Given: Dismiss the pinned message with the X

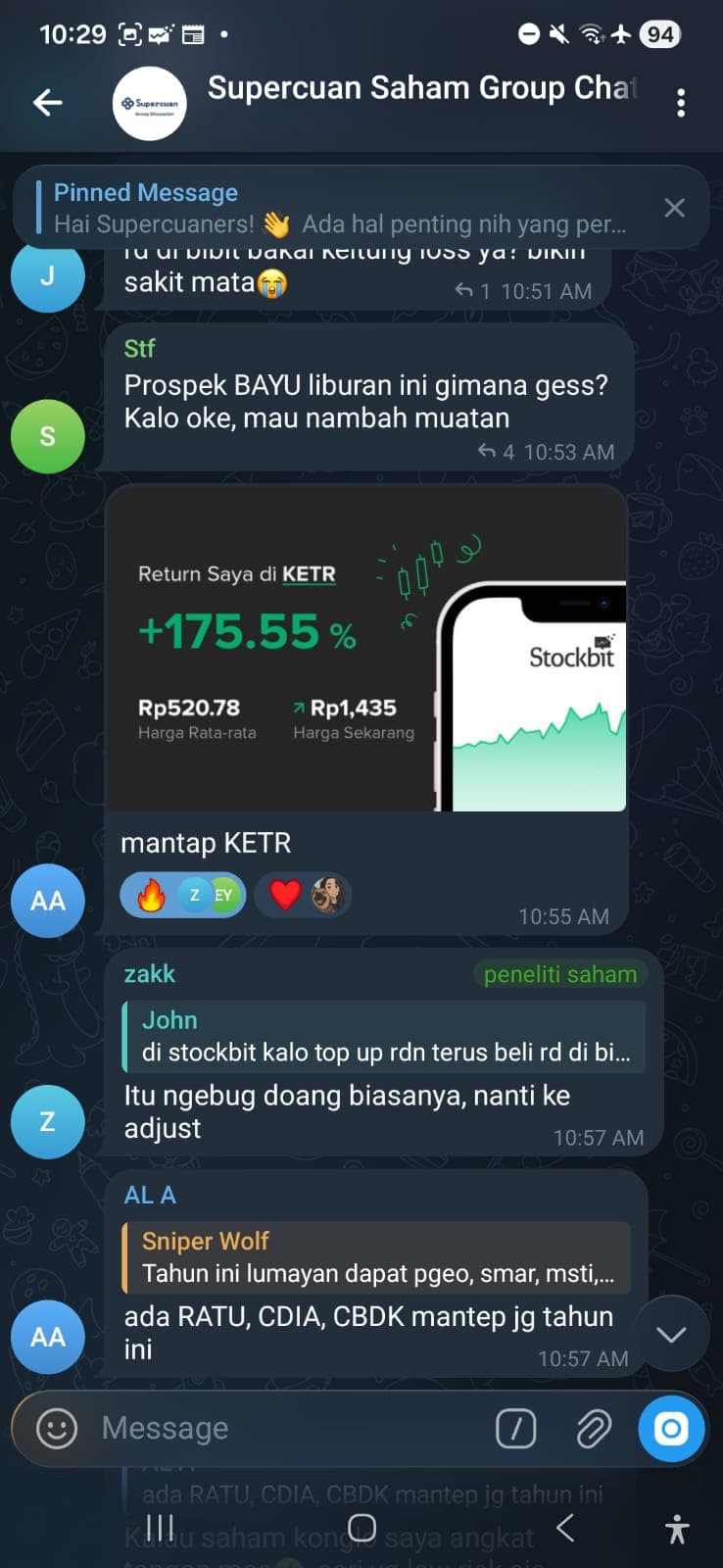Looking at the screenshot, I should (674, 208).
